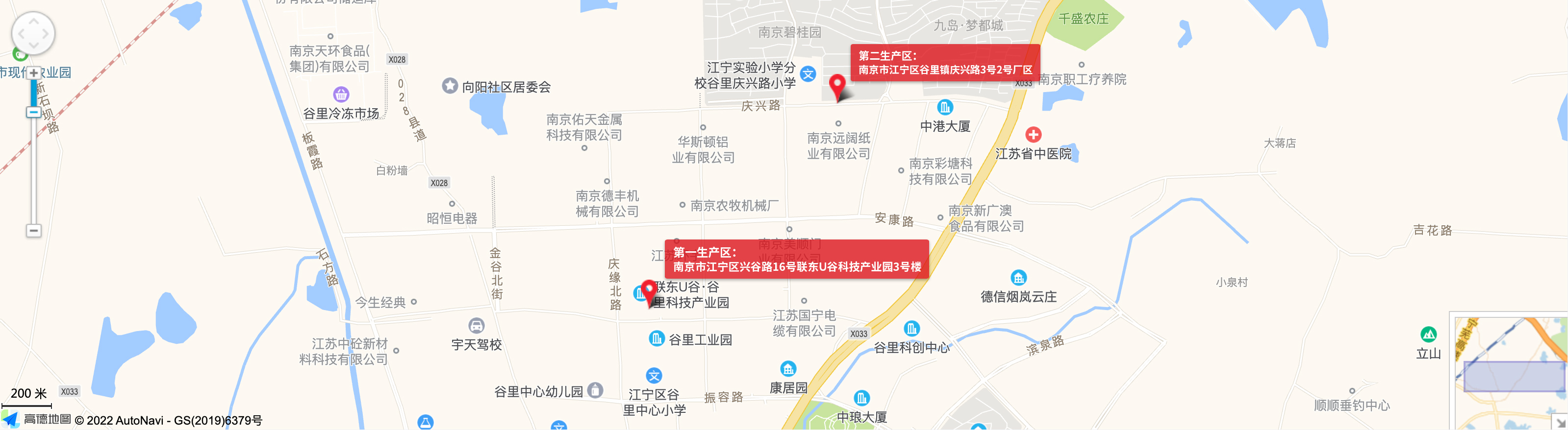Zoom in with the plus button
This screenshot has height=430, width=1568.
pos(33,73)
